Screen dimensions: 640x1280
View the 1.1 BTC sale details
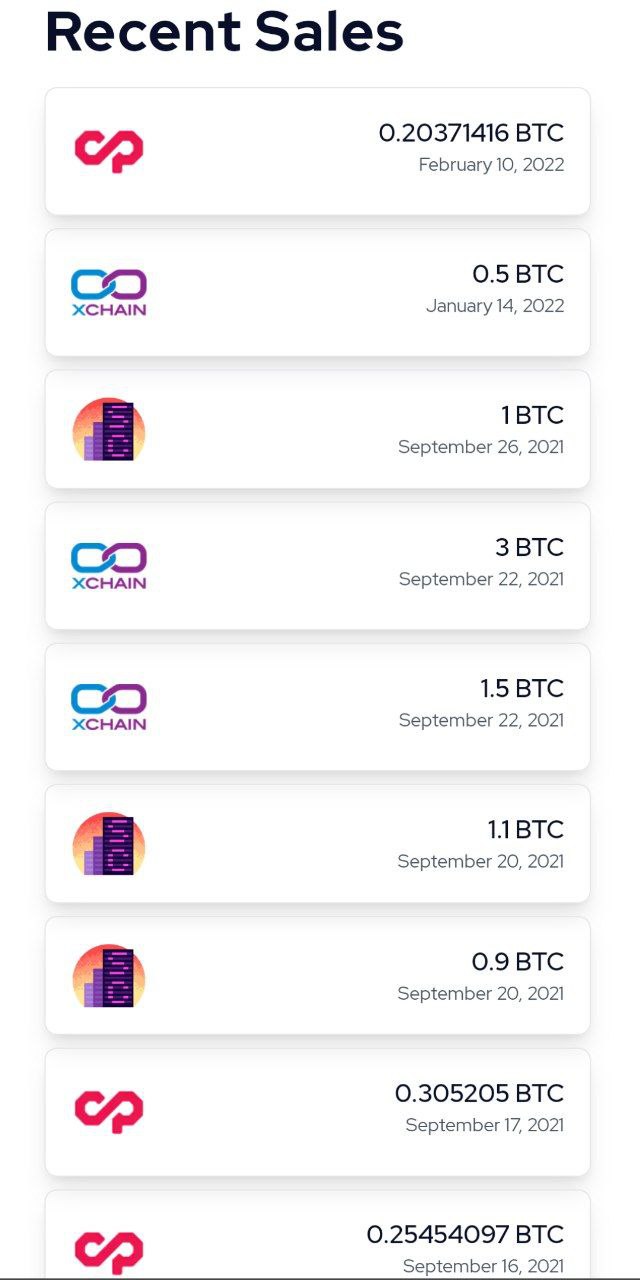point(317,843)
